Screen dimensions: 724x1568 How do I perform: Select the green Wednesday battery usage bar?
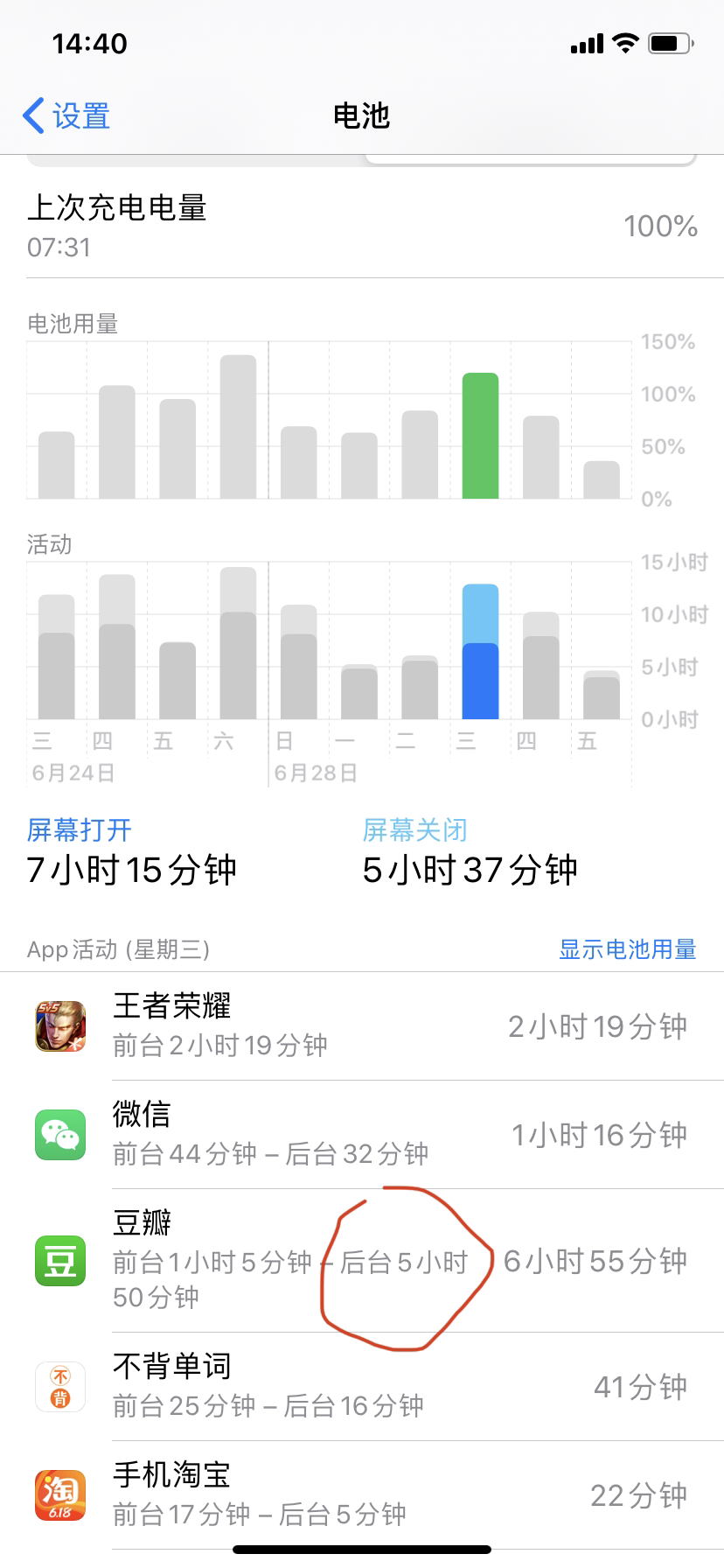480,436
